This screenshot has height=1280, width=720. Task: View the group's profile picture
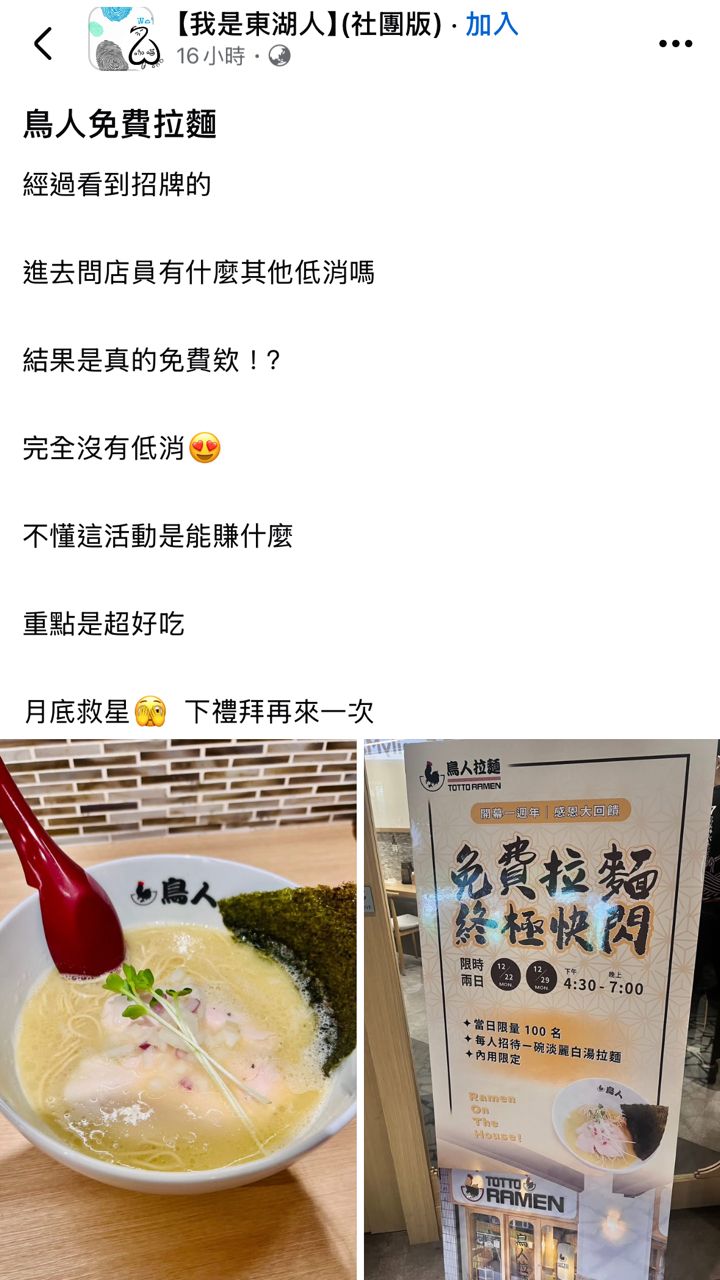121,39
